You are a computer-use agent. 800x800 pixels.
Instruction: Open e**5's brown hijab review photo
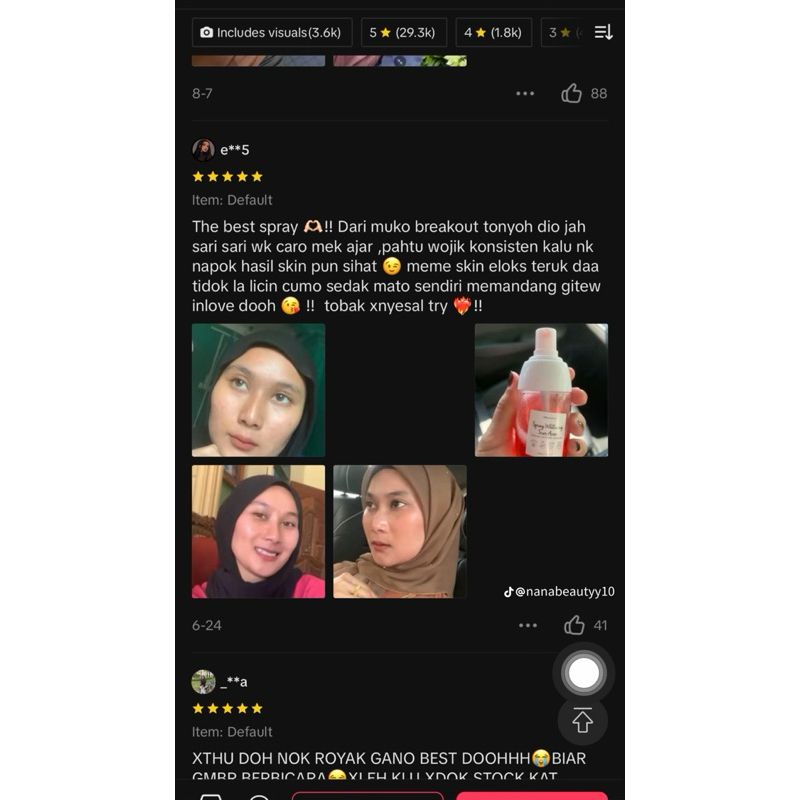(399, 531)
